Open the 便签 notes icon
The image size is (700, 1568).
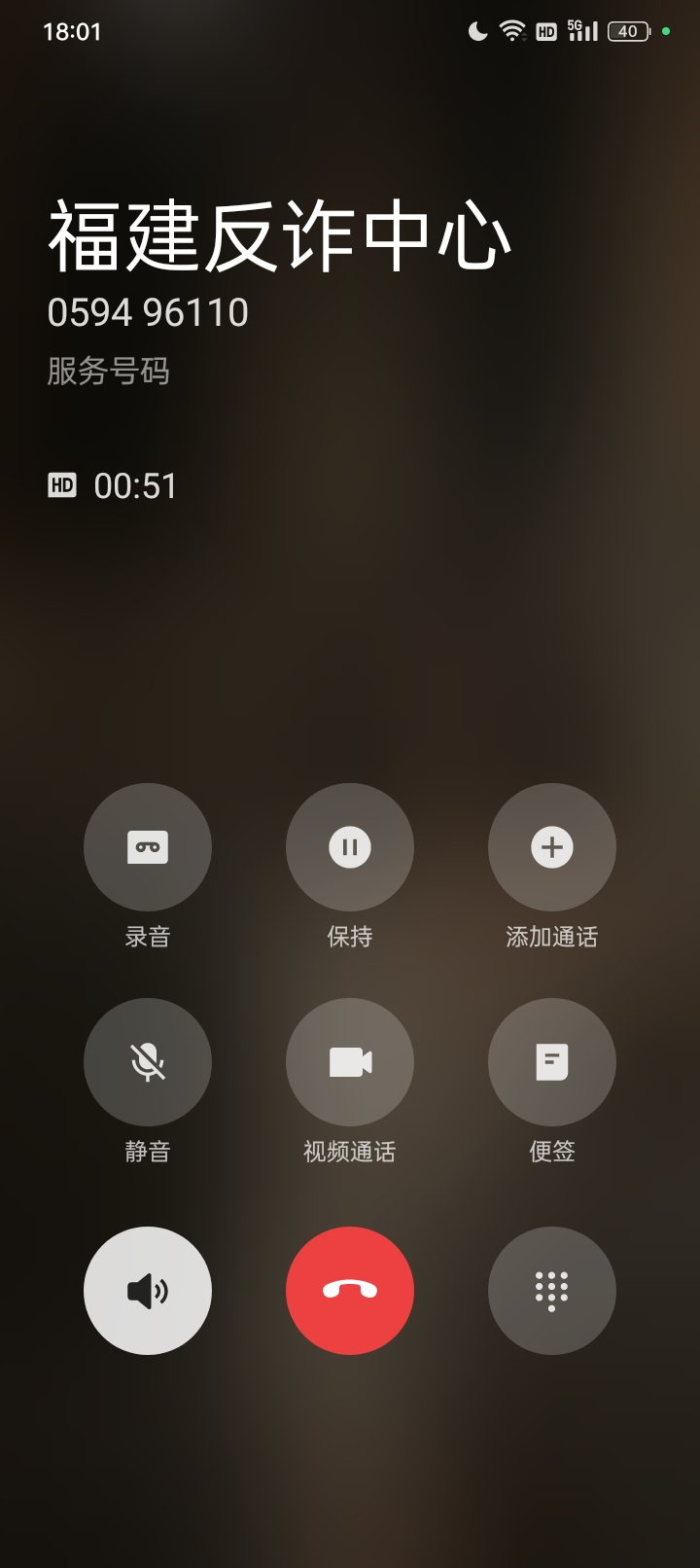pos(551,1062)
